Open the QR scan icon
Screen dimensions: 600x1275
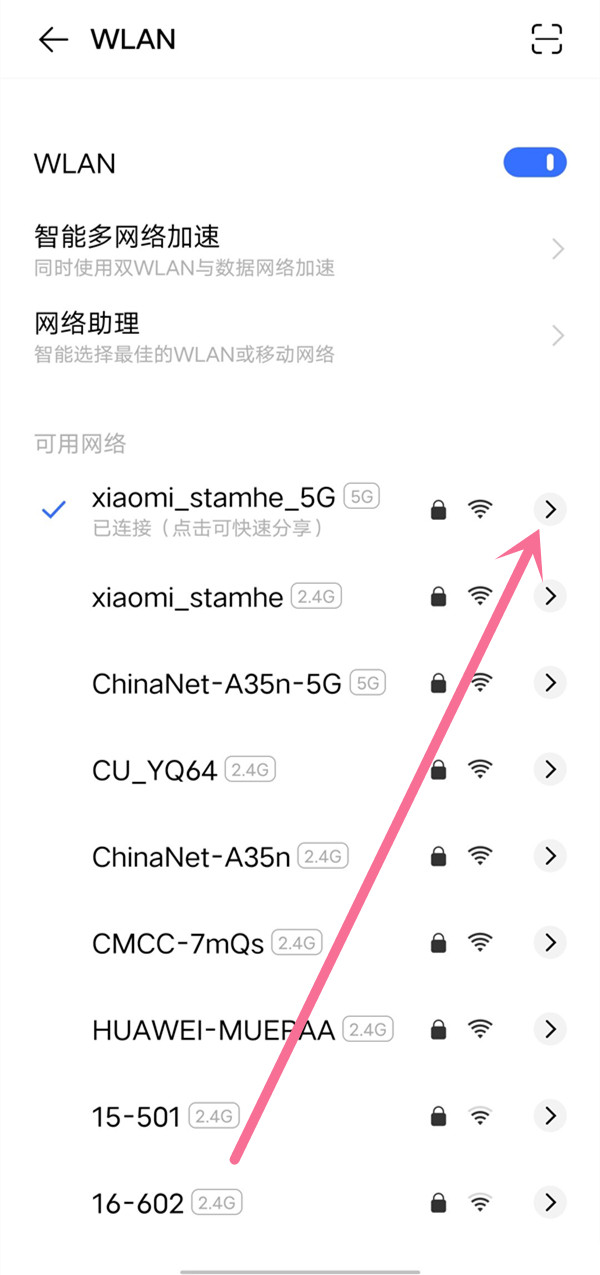pyautogui.click(x=547, y=39)
